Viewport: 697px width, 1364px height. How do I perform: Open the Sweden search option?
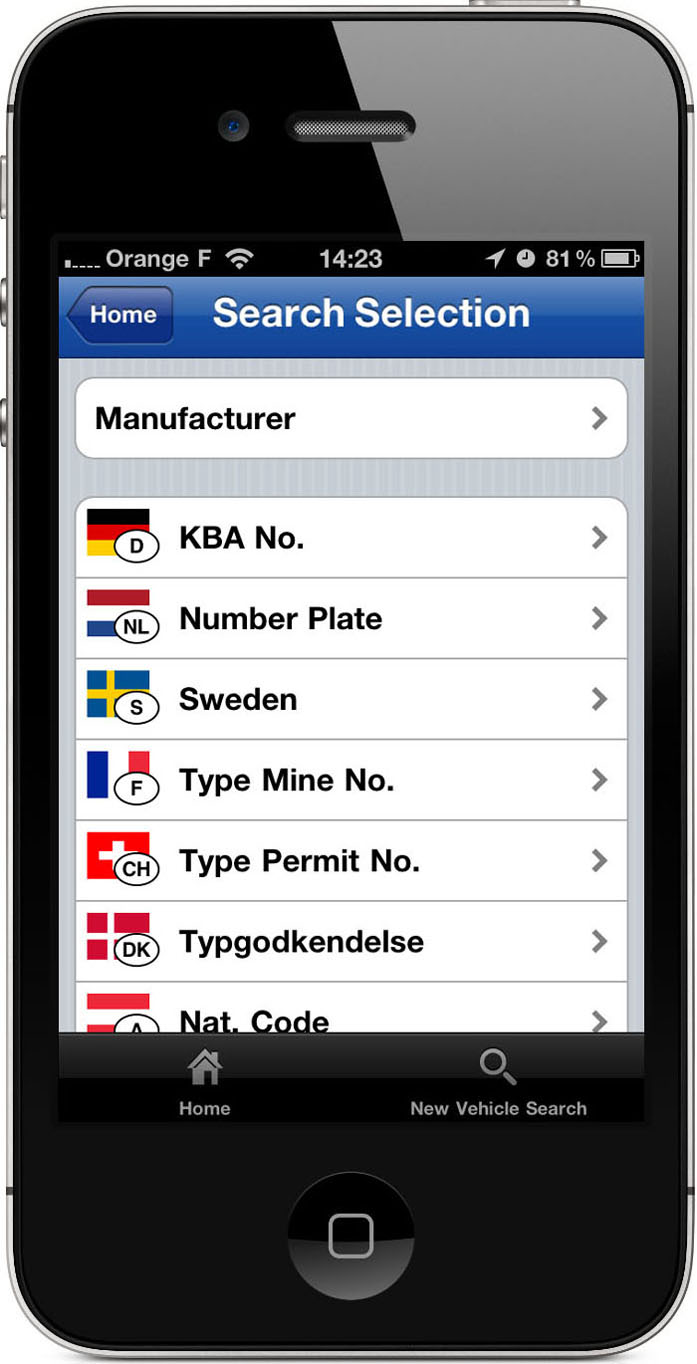point(351,700)
